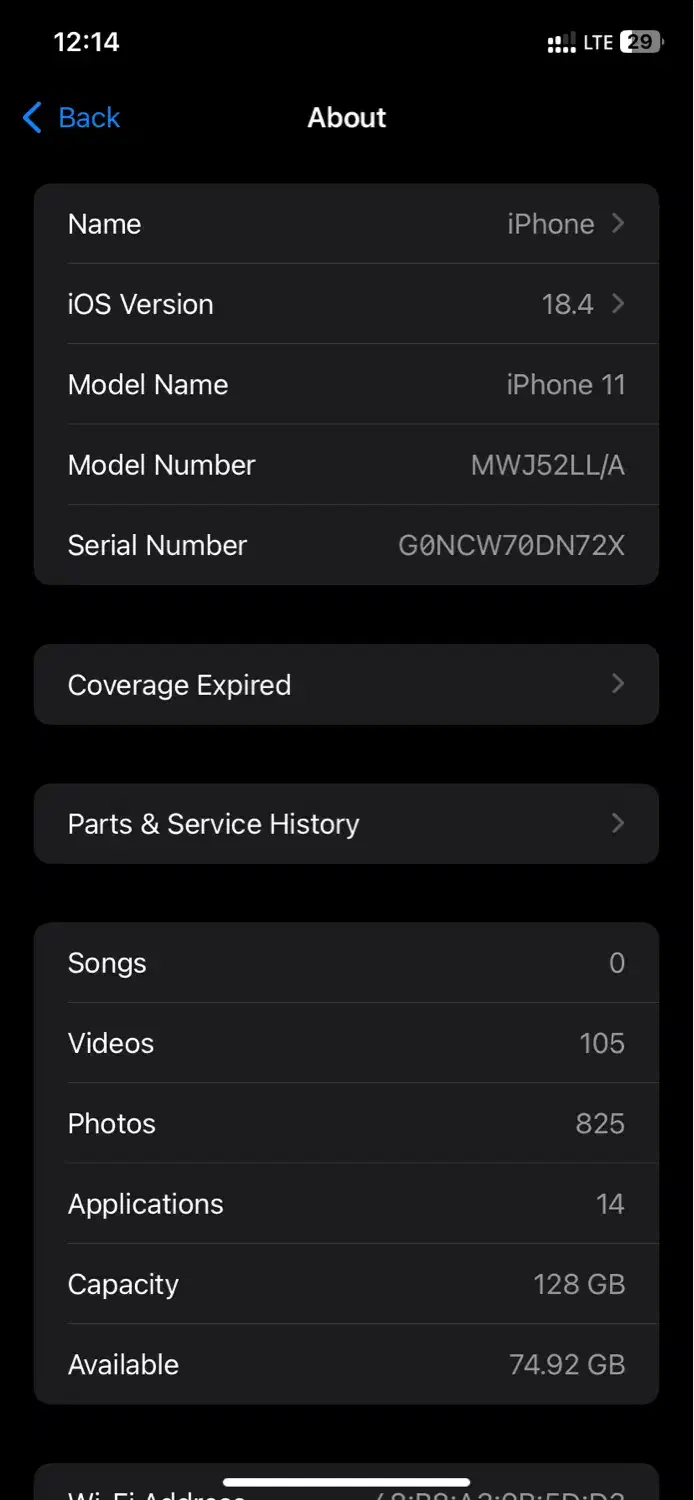Open Parts & Service History
Image resolution: width=694 pixels, height=1500 pixels.
(x=346, y=824)
